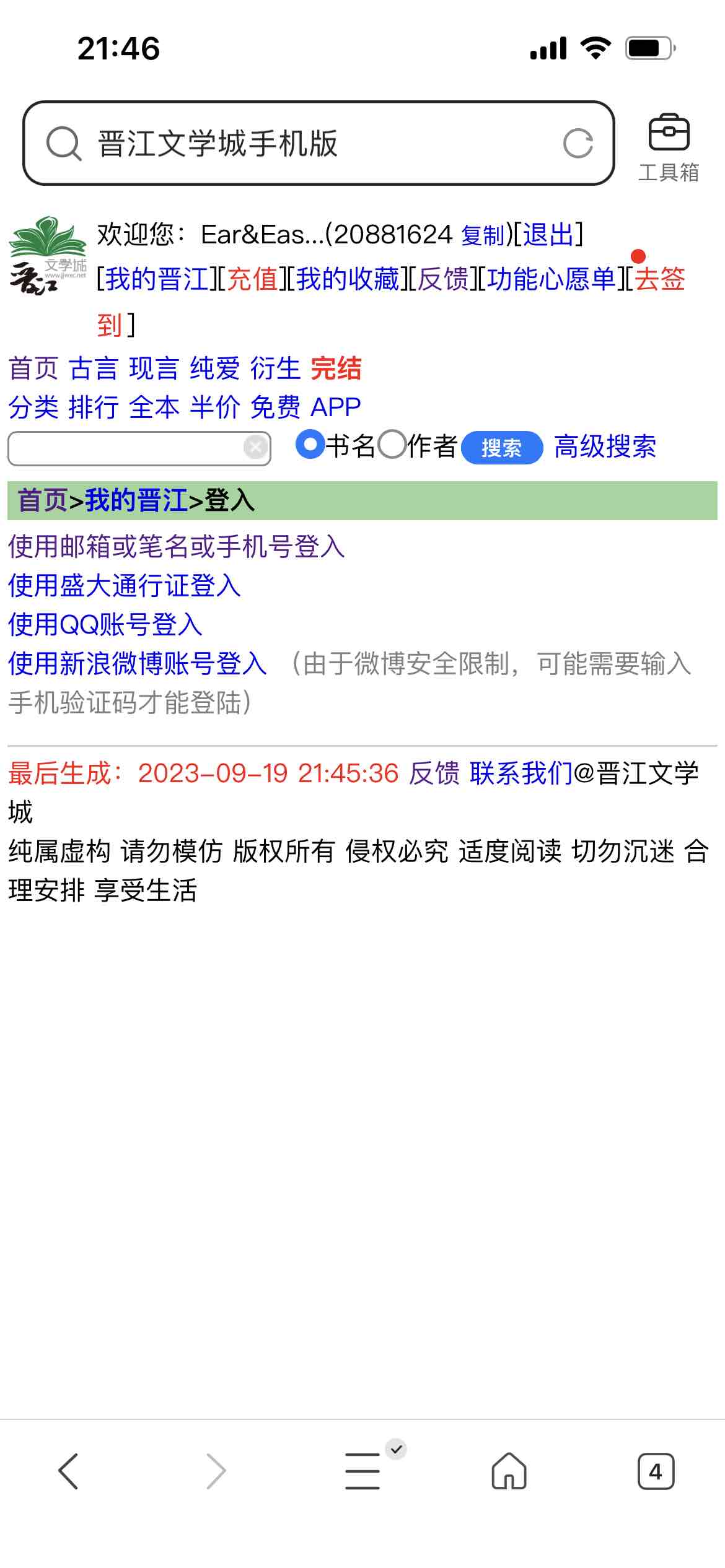Screen dimensions: 725x1568
Task: Open the tabs switcher showing 4
Action: pyautogui.click(x=656, y=1471)
